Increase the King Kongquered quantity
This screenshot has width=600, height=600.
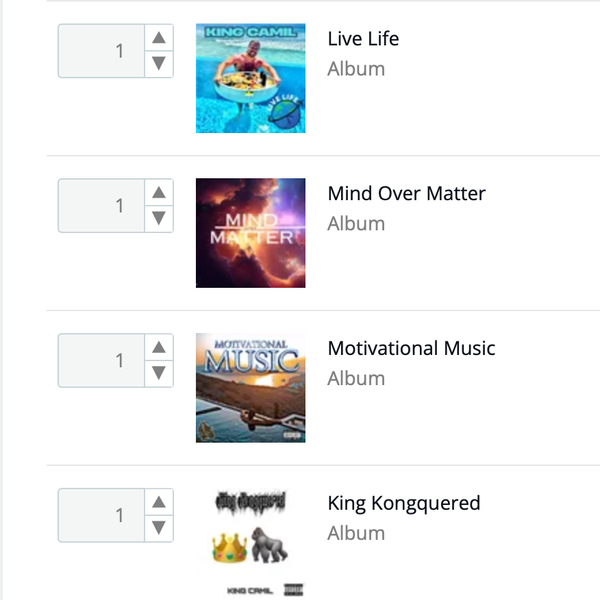point(158,503)
